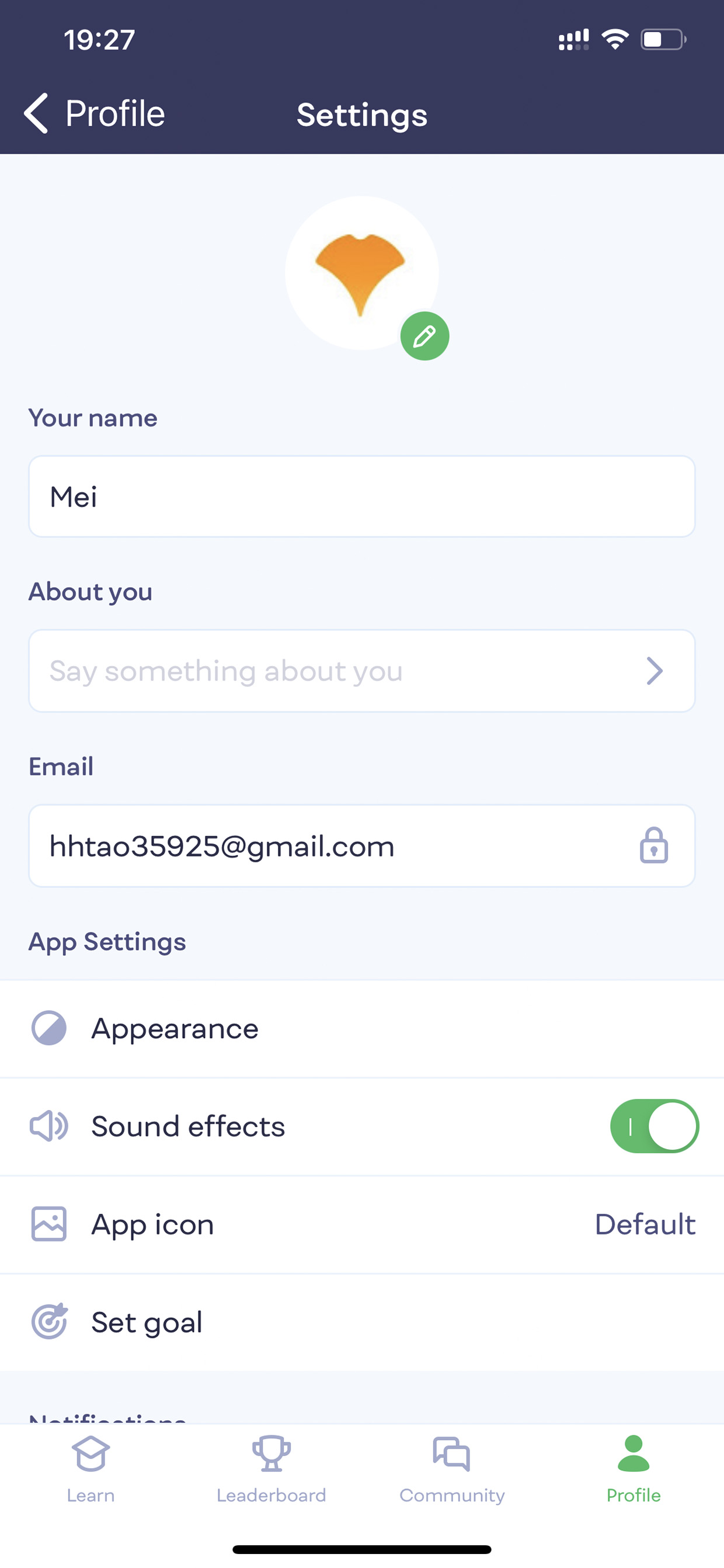The width and height of the screenshot is (724, 1568).
Task: Open the About you field
Action: 362,671
